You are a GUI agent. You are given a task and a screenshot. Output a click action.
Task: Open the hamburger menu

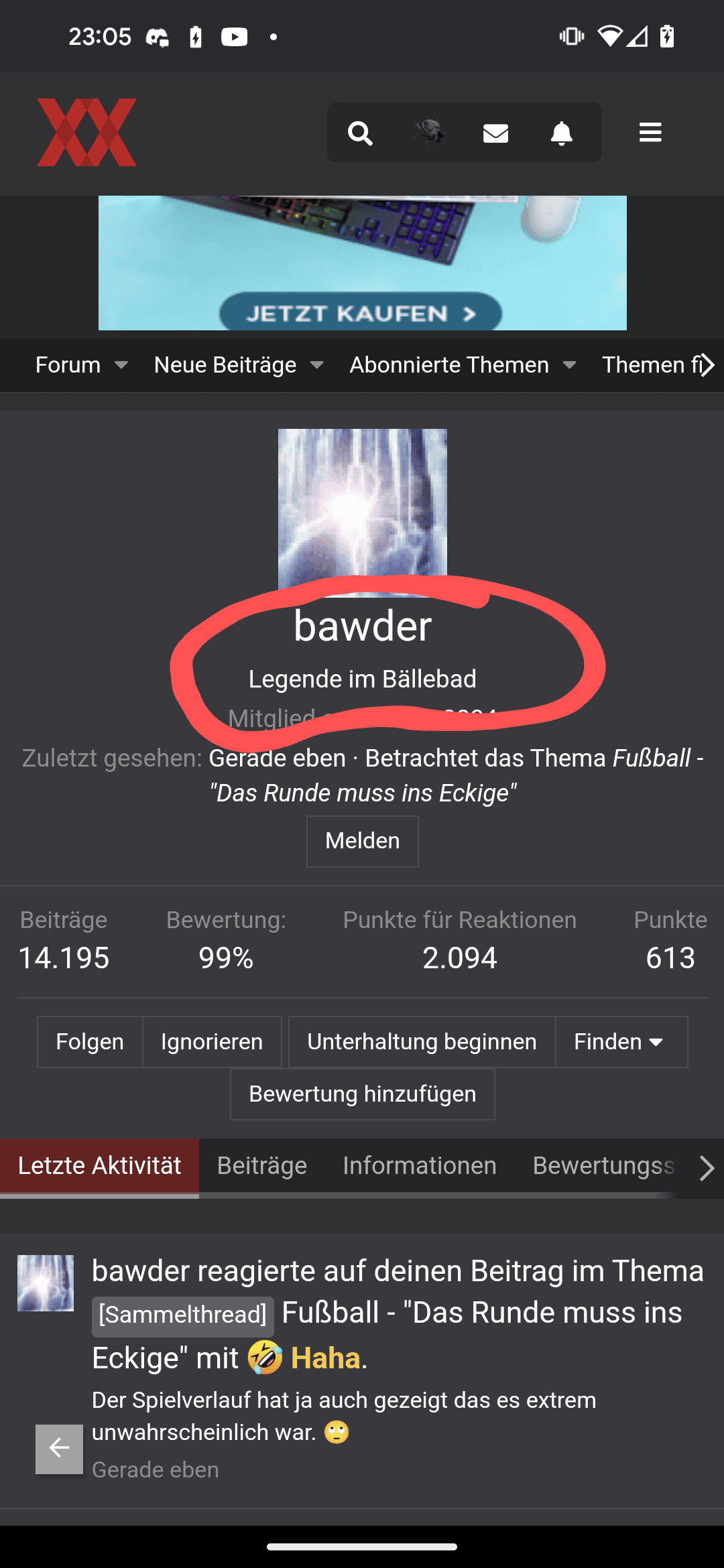click(650, 133)
